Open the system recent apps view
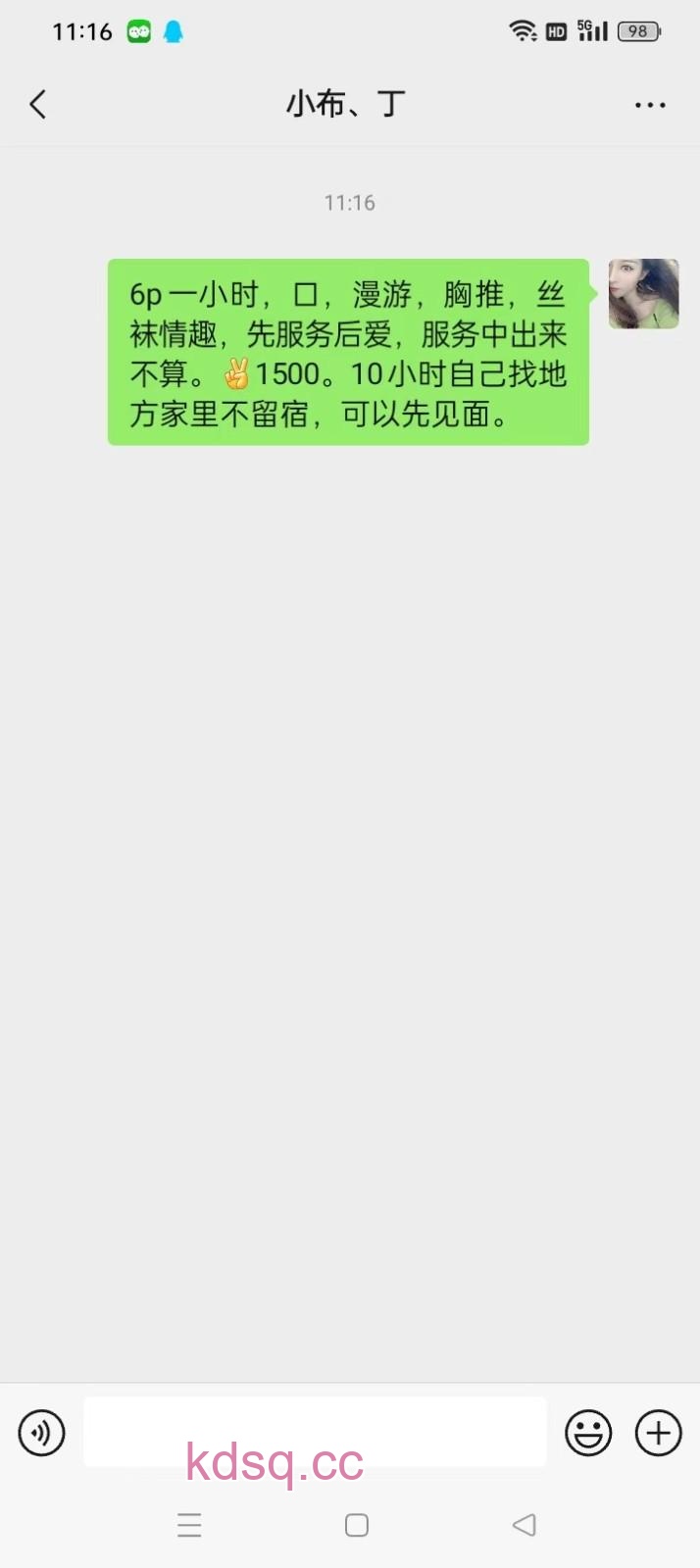 click(x=189, y=1525)
